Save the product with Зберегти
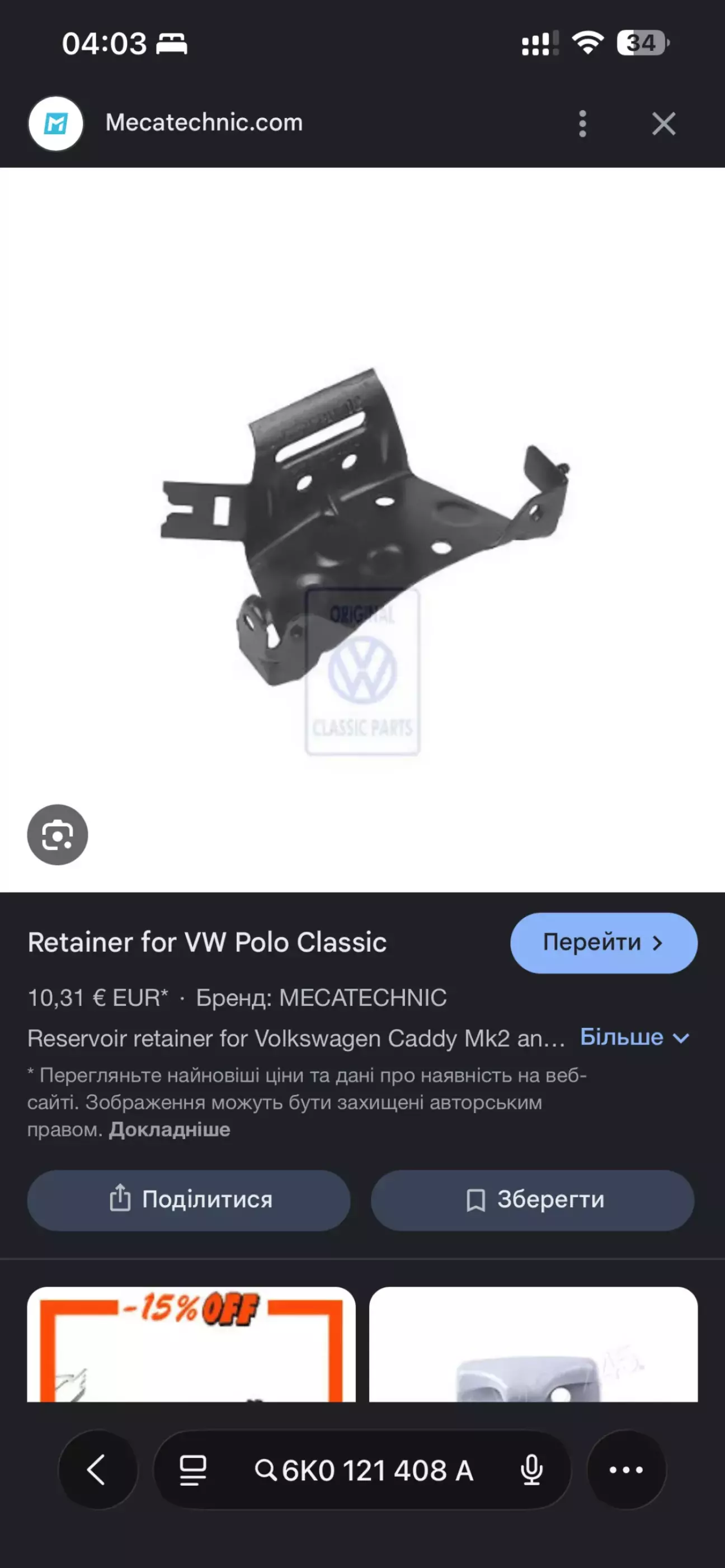This screenshot has width=725, height=1568. pyautogui.click(x=532, y=1199)
